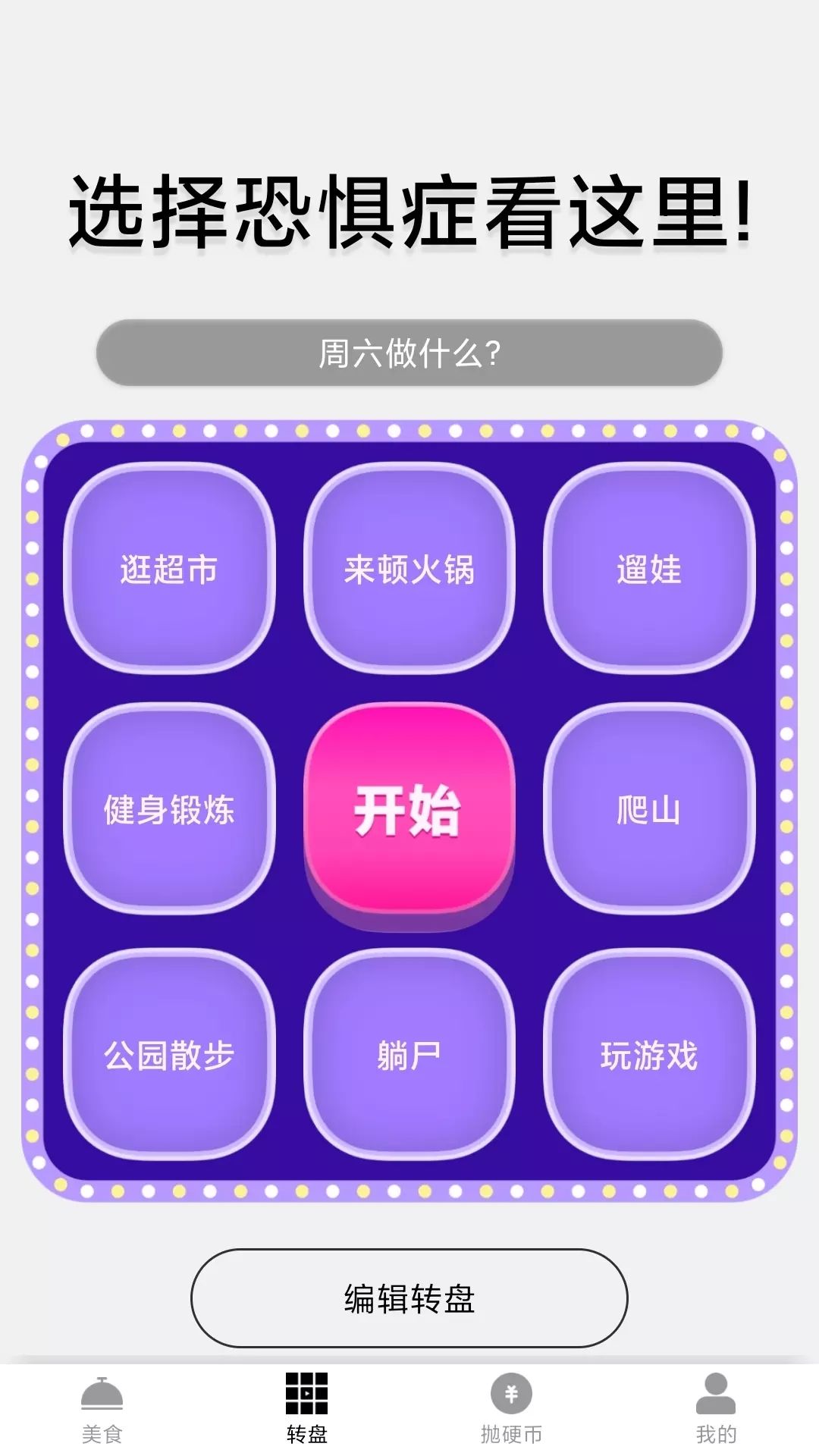
Task: Tap the 周六做什么? question banner
Action: [x=409, y=353]
